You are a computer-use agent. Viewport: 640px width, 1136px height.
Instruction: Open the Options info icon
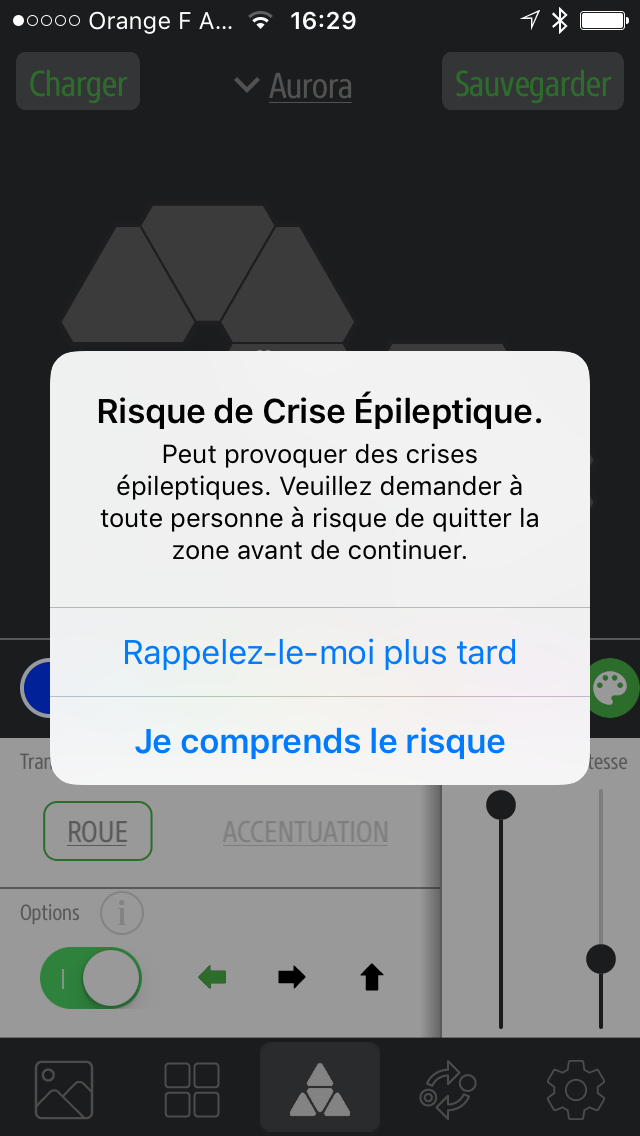pos(122,914)
